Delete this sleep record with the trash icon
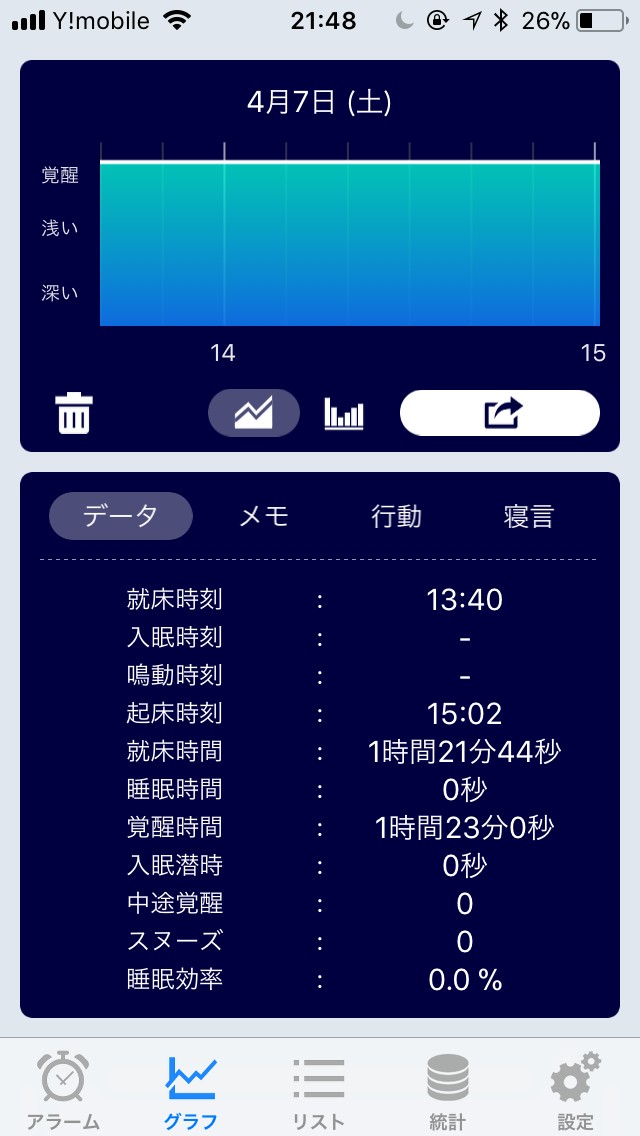The height and width of the screenshot is (1136, 640). click(74, 413)
